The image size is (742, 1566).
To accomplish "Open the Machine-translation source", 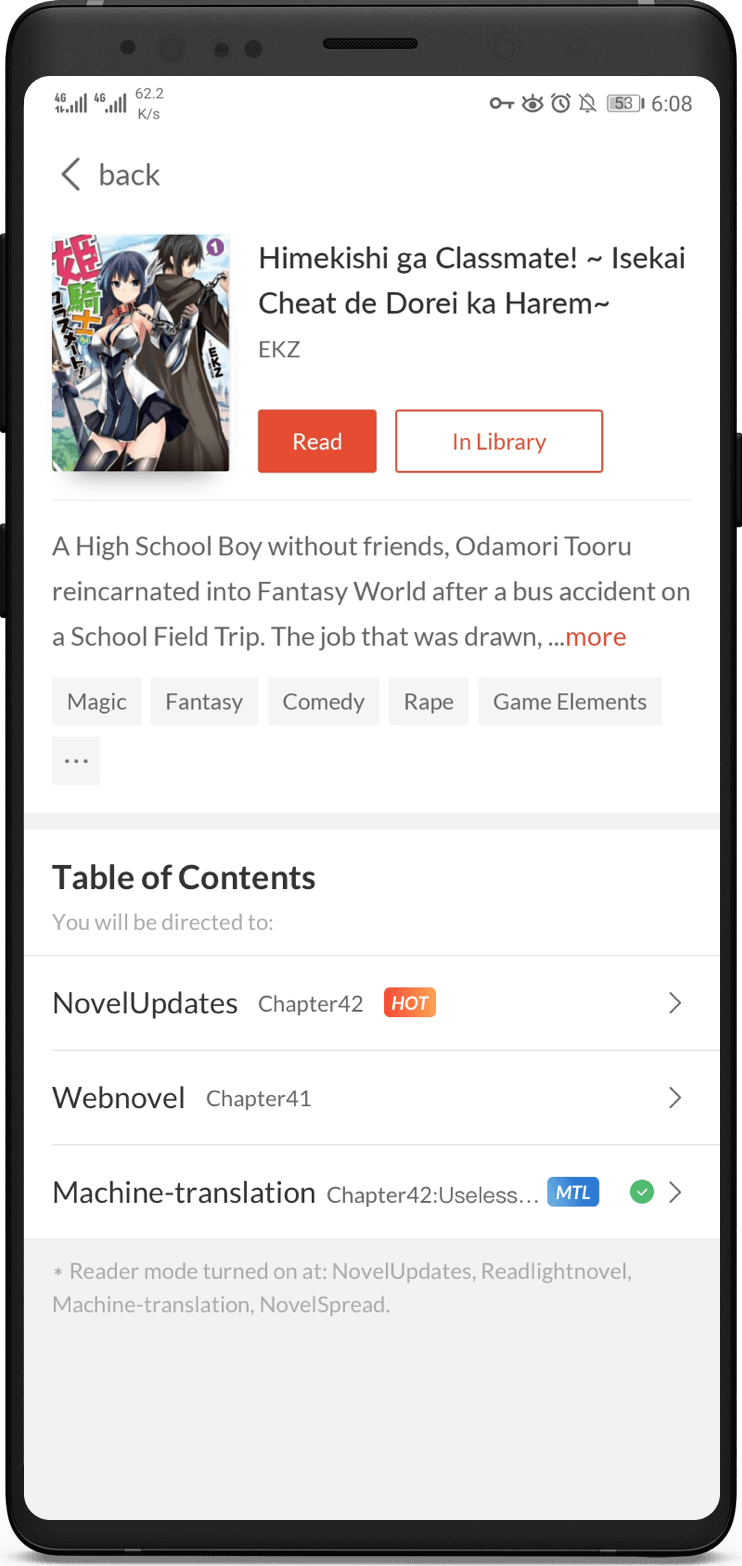I will tap(372, 1192).
